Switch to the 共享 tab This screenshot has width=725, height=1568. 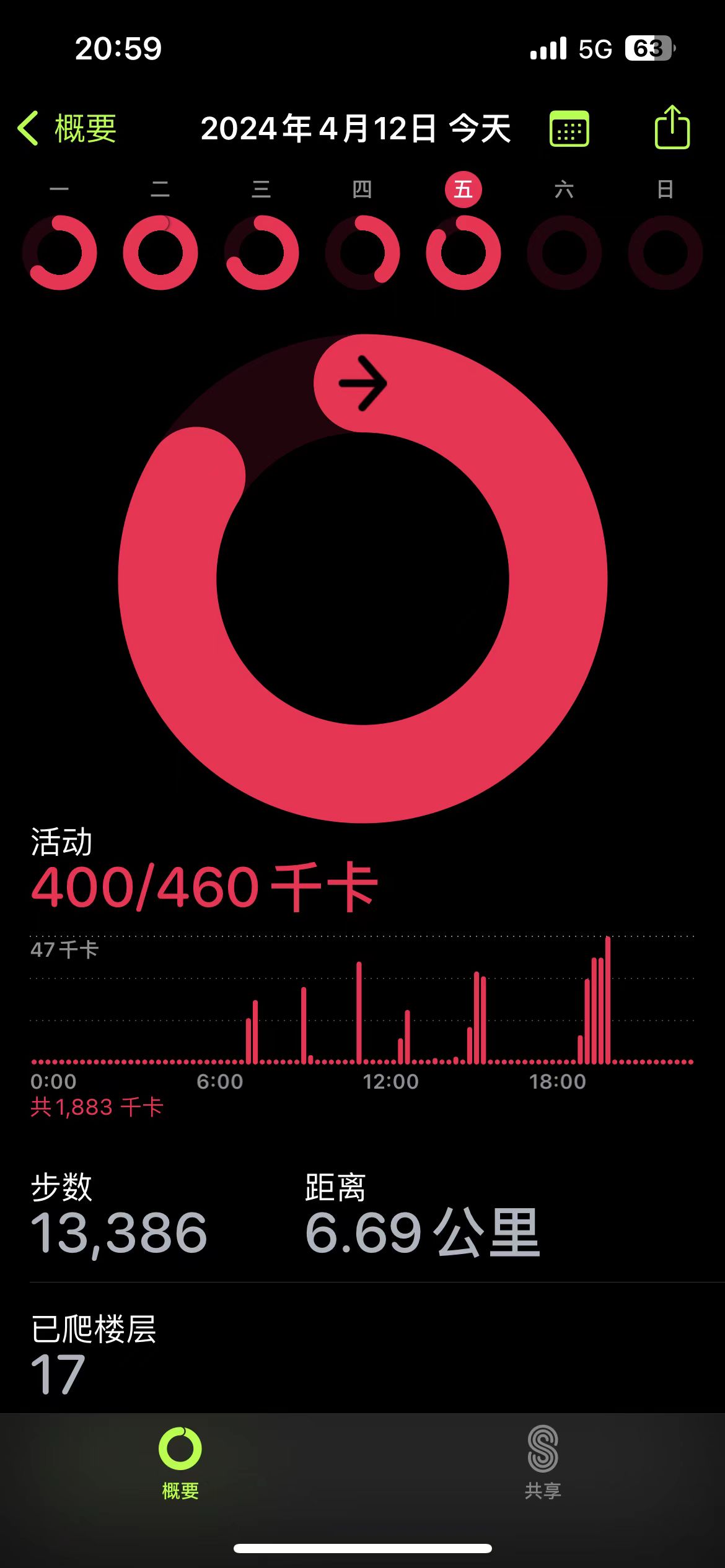point(543,1463)
